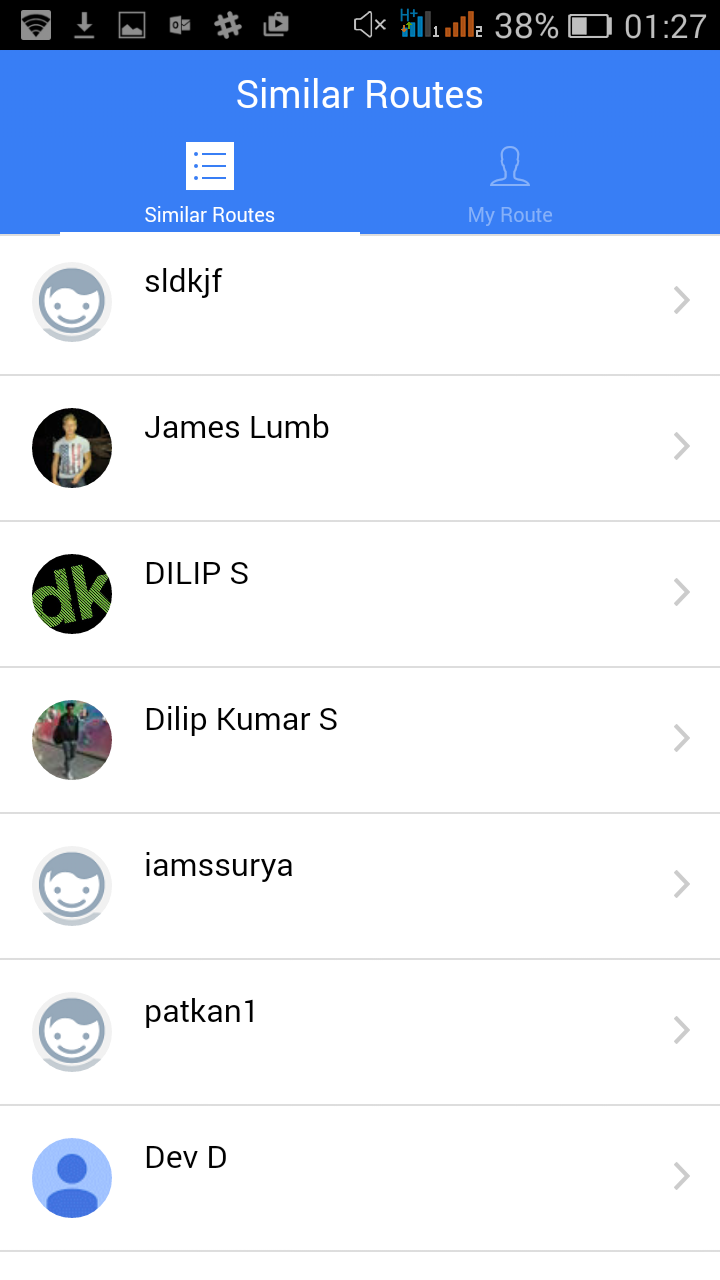Screen dimensions: 720x1280
Task: Switch to the My Route tab
Action: pos(510,185)
